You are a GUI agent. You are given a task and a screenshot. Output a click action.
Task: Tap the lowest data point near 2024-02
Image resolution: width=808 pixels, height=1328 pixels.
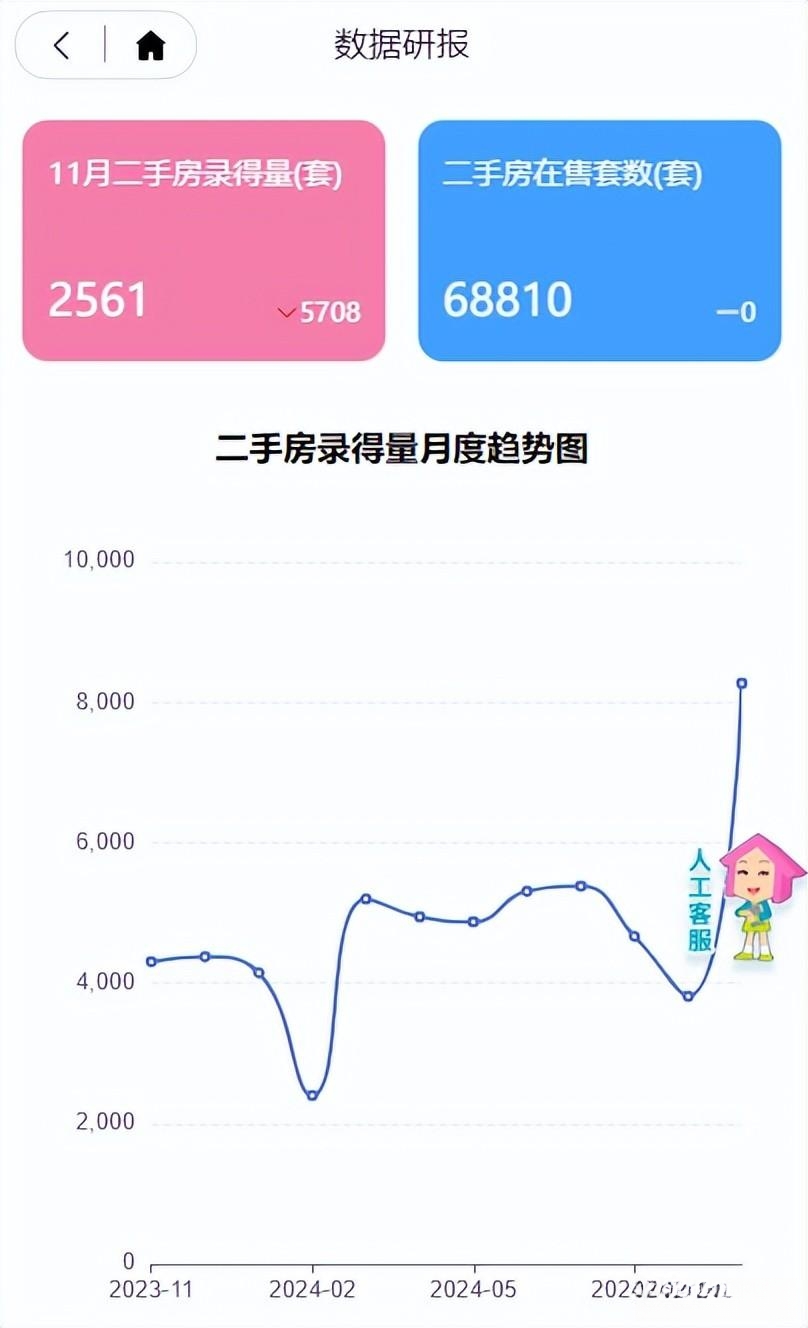click(x=312, y=1095)
